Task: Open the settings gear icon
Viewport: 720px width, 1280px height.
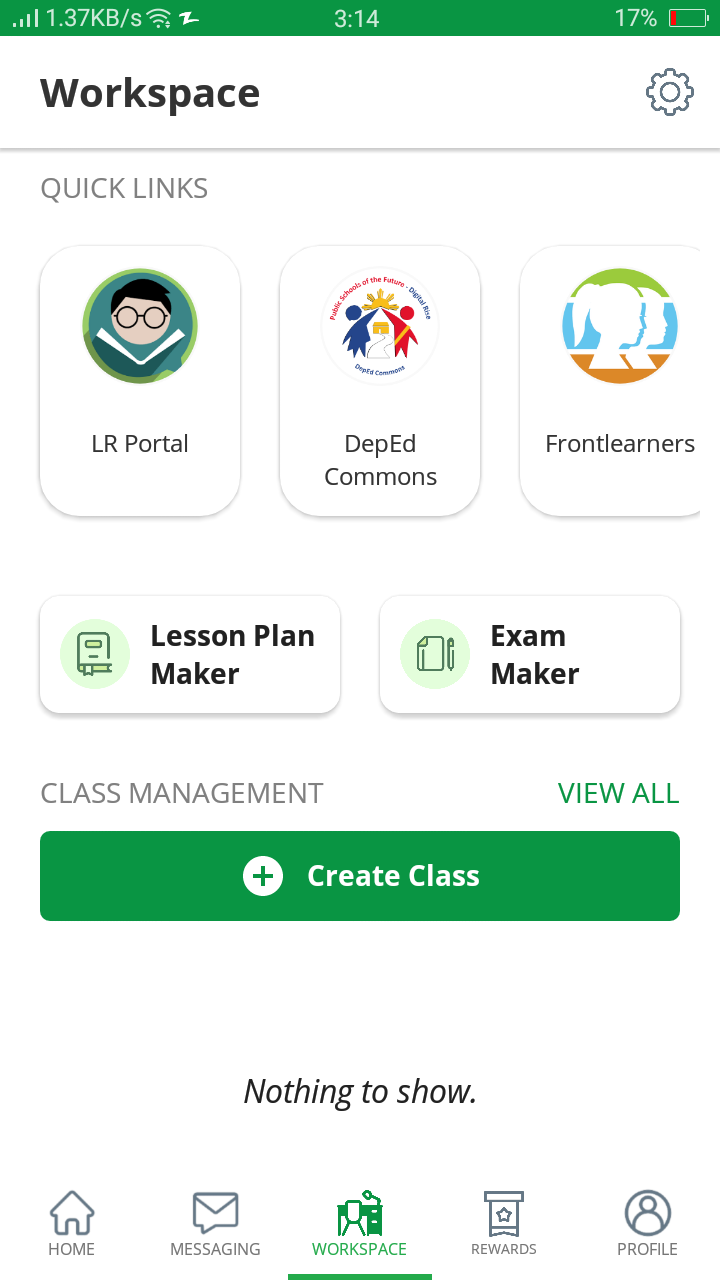Action: coord(669,93)
